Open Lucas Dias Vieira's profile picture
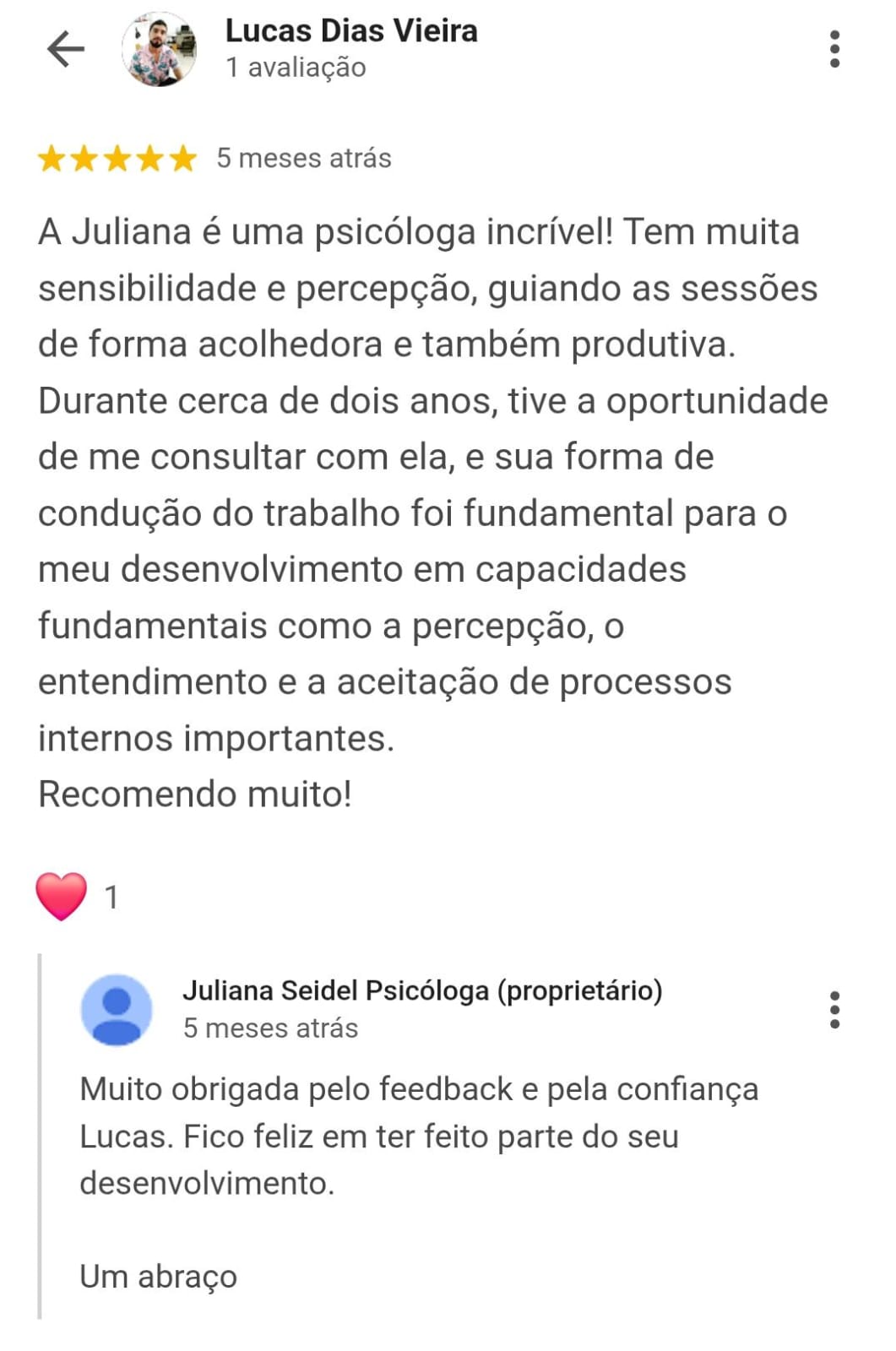The width and height of the screenshot is (896, 1351). [x=160, y=51]
